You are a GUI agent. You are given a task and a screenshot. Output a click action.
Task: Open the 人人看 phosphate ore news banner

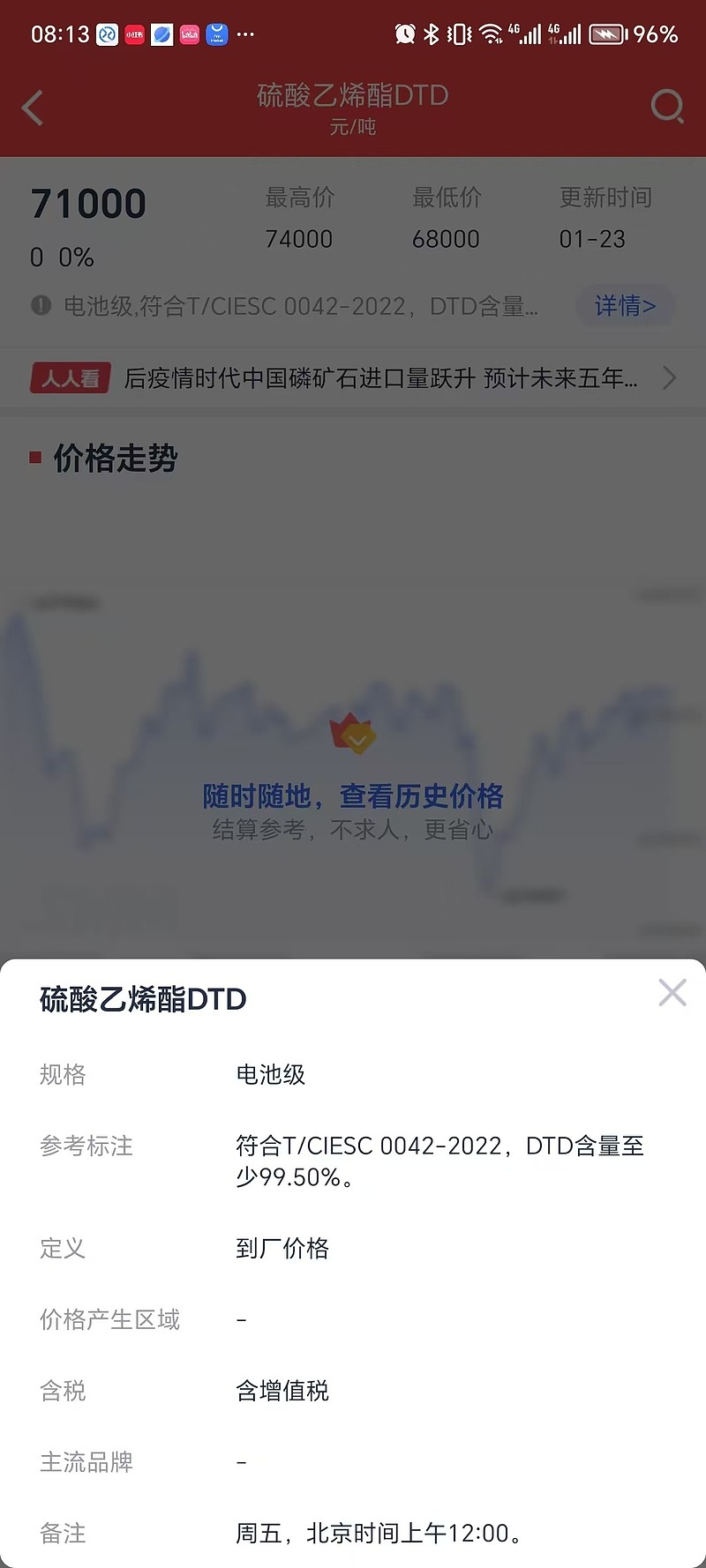353,378
